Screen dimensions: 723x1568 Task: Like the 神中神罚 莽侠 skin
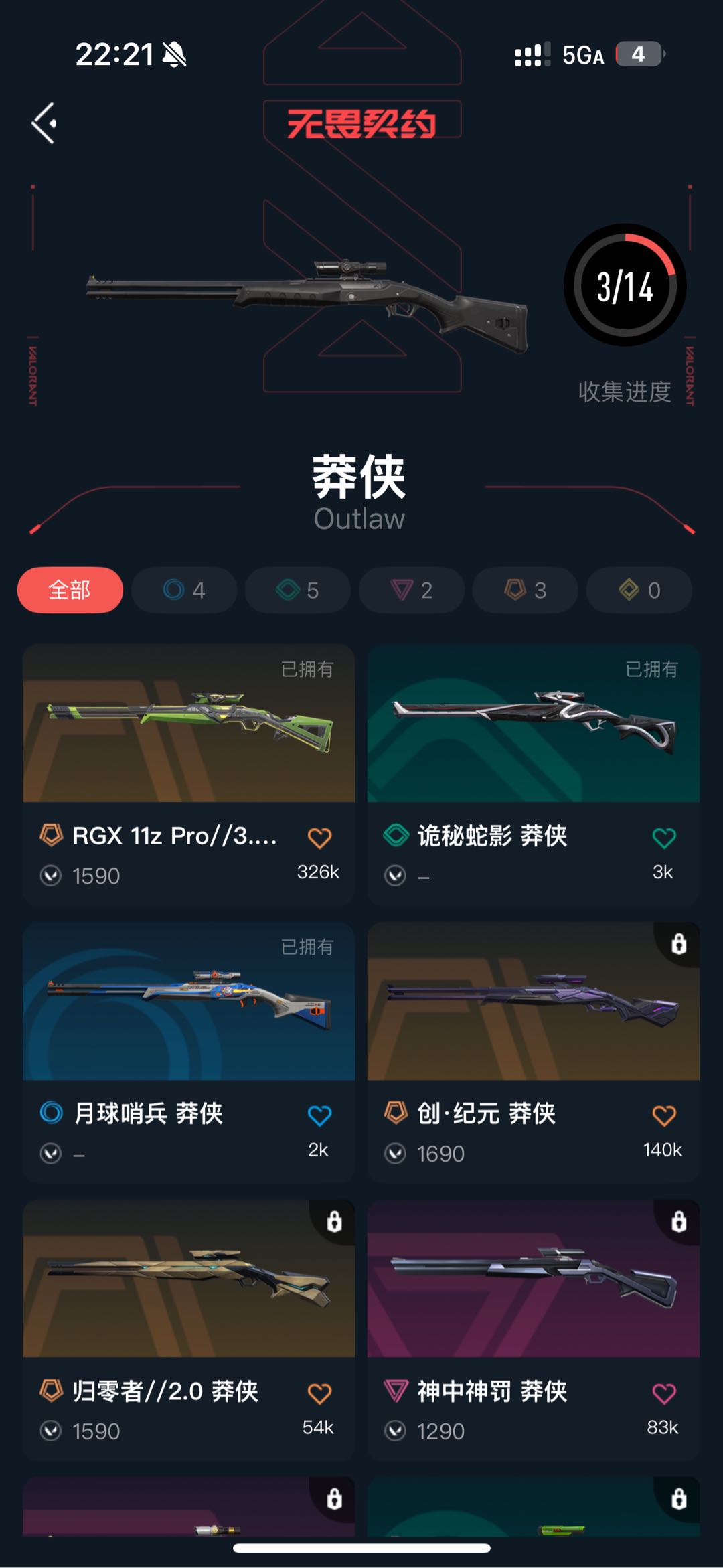click(663, 1393)
